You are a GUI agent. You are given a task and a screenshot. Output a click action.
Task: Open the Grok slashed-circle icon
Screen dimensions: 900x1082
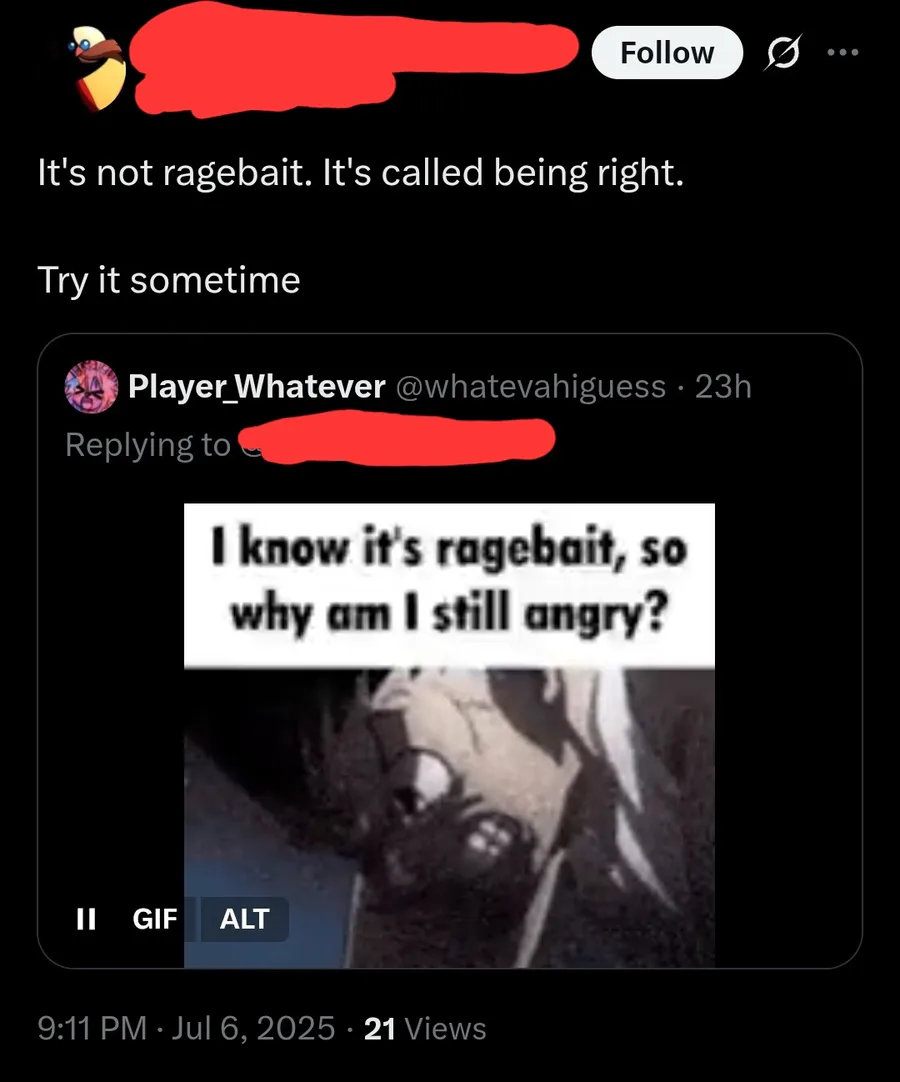(x=784, y=54)
